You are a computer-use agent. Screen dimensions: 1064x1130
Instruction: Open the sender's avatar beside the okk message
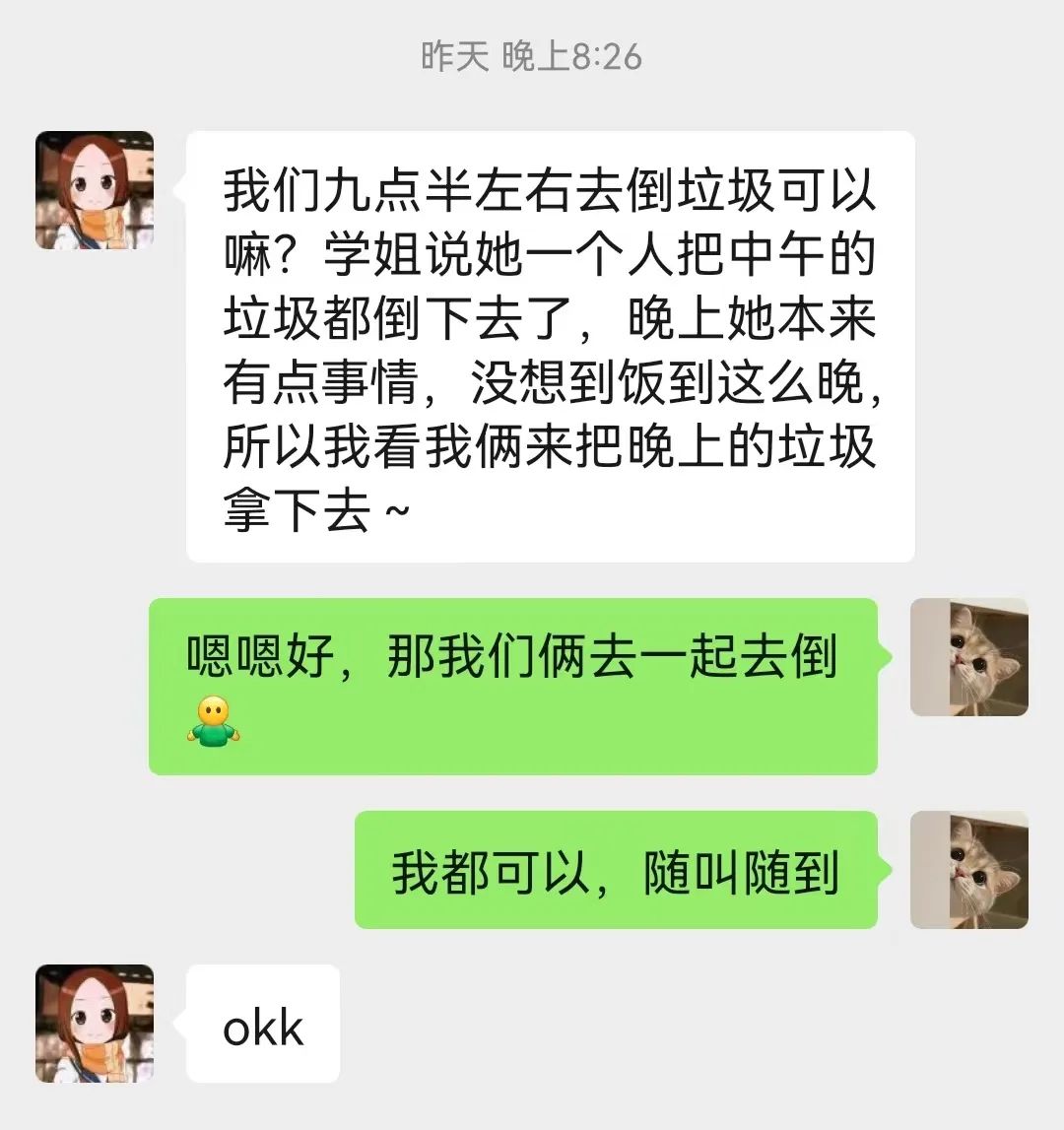[x=95, y=1024]
